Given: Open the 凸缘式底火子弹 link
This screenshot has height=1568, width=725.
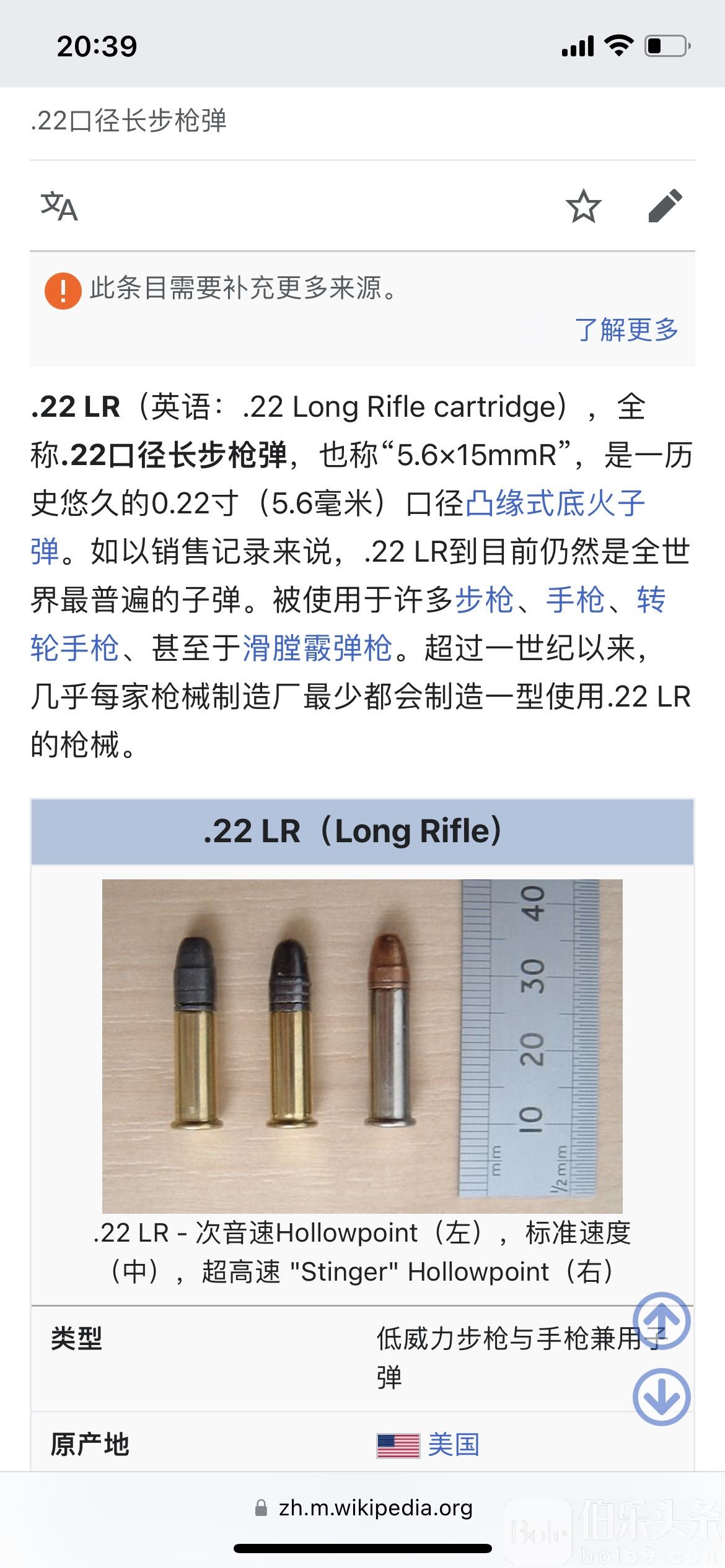Looking at the screenshot, I should pos(555,503).
